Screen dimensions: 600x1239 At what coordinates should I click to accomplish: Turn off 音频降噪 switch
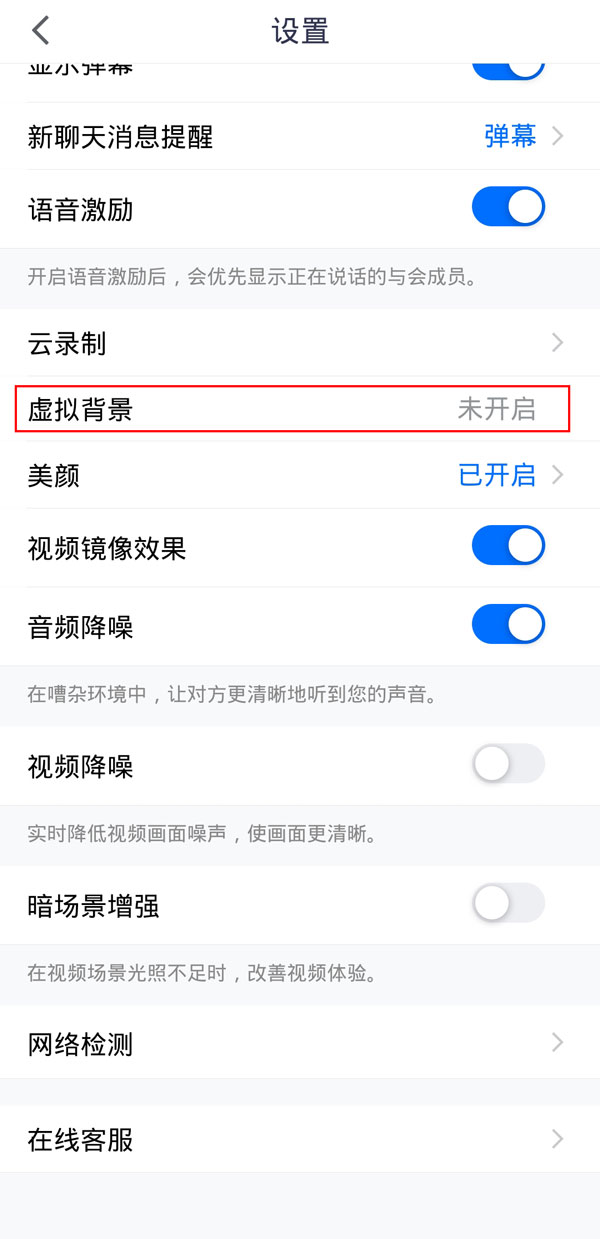508,626
